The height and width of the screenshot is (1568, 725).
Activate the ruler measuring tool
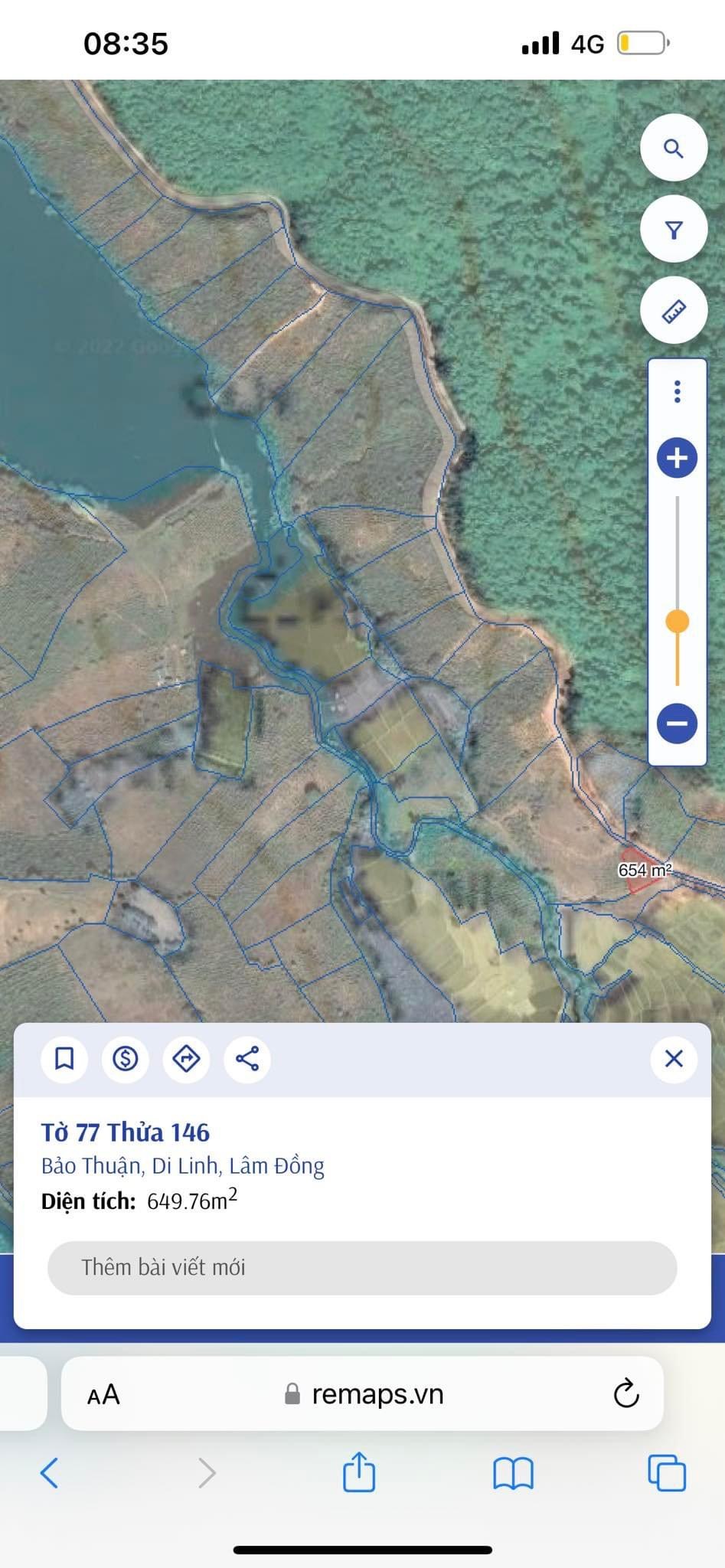coord(673,311)
